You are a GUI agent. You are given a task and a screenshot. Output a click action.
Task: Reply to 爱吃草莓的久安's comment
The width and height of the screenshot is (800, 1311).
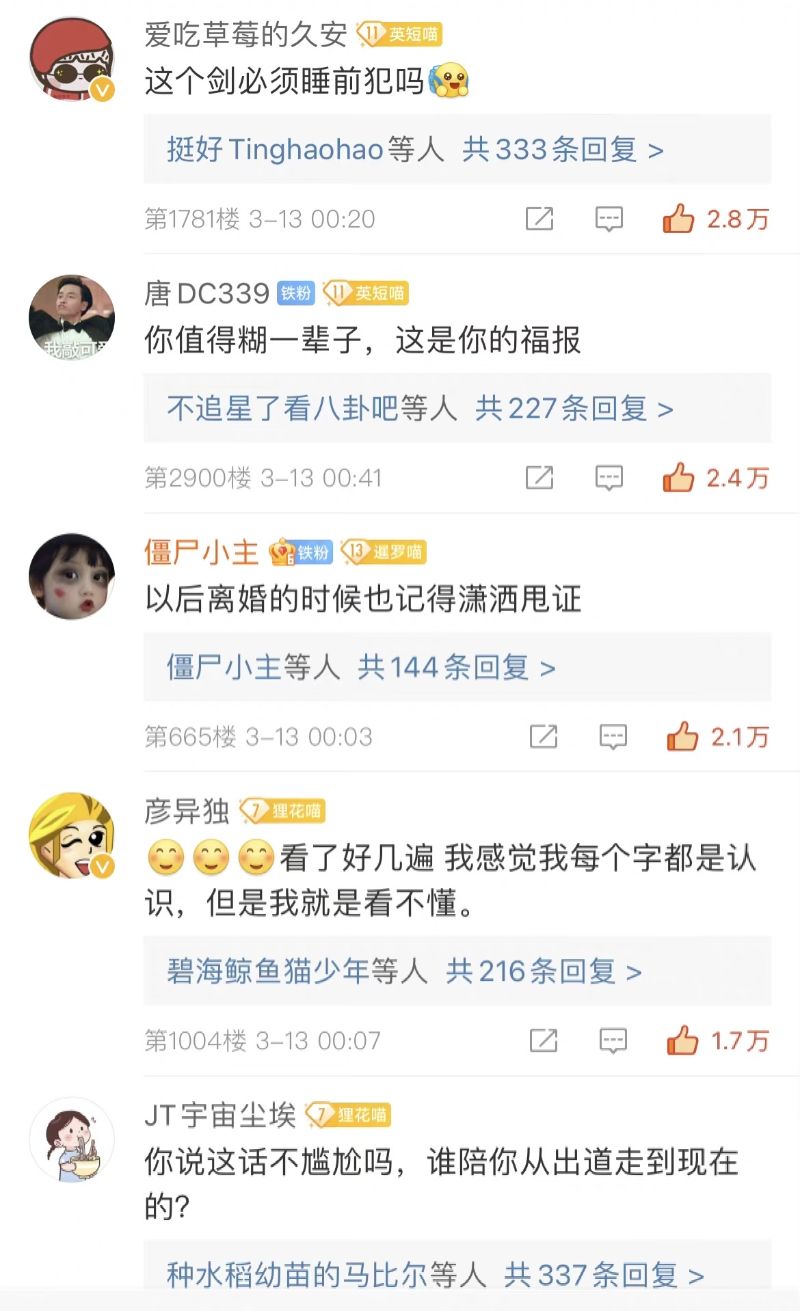pos(609,219)
